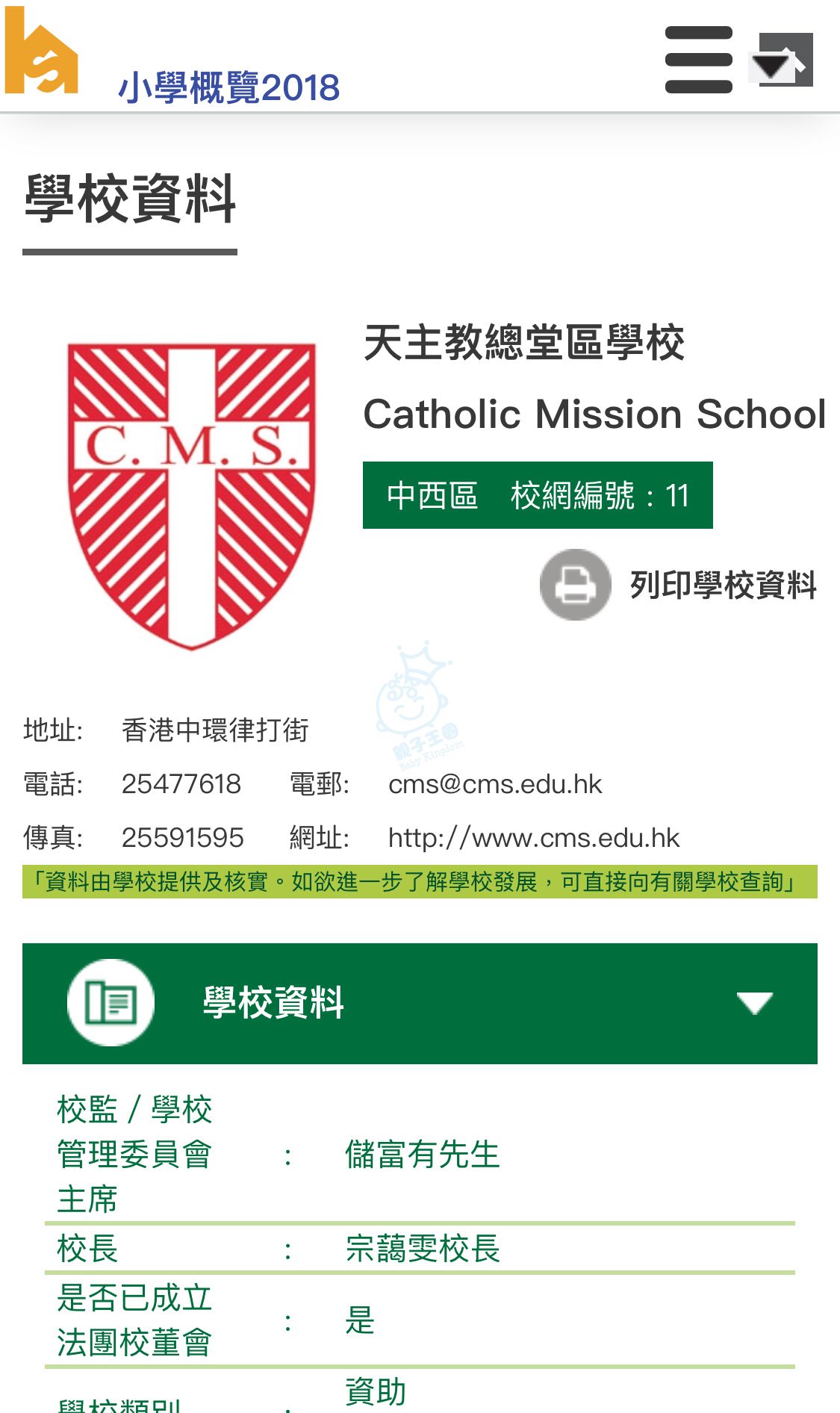Open the hamburger menu
Image resolution: width=840 pixels, height=1413 pixels.
(698, 60)
